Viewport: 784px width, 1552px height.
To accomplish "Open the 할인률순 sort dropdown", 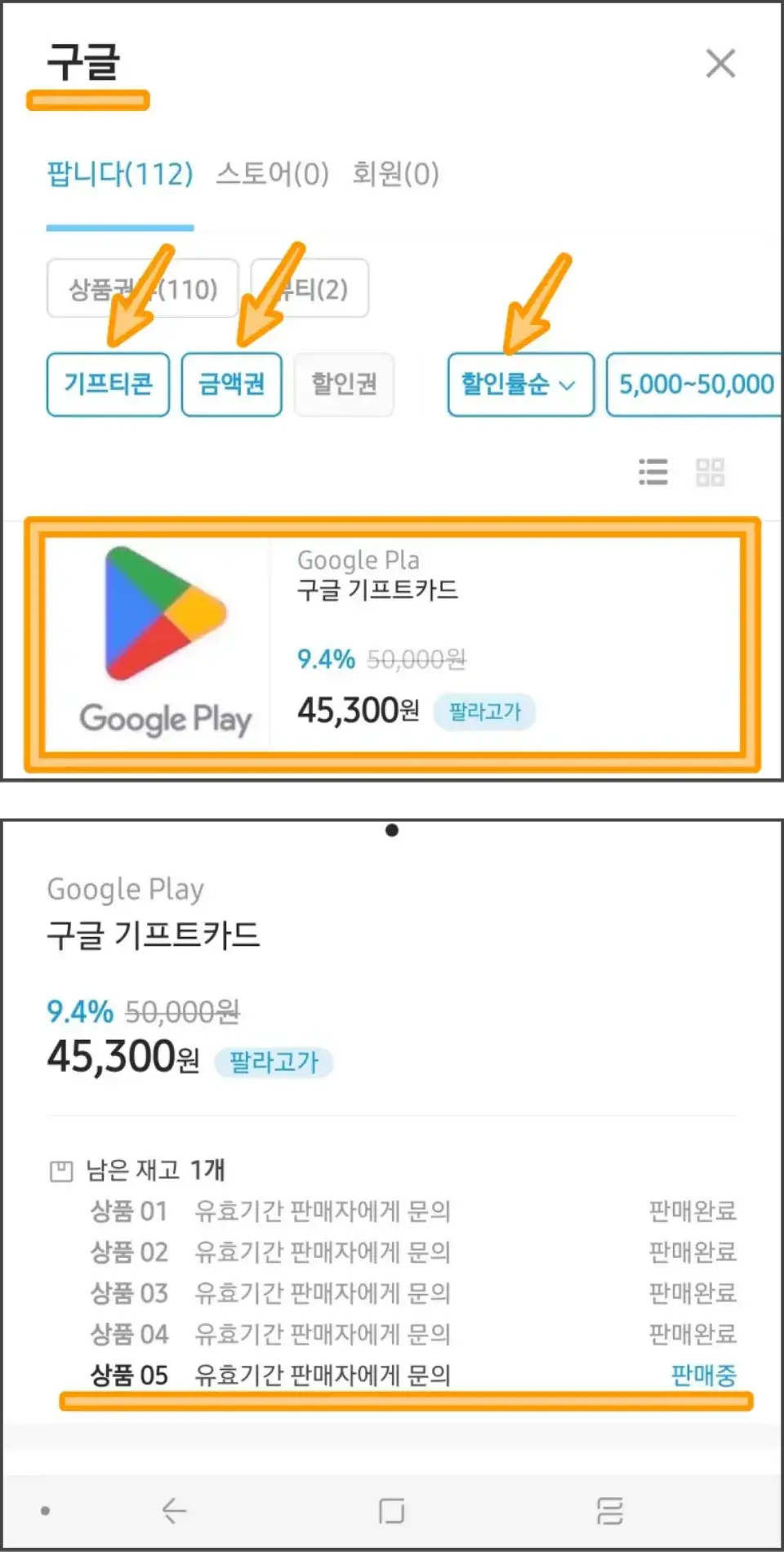I will click(519, 385).
